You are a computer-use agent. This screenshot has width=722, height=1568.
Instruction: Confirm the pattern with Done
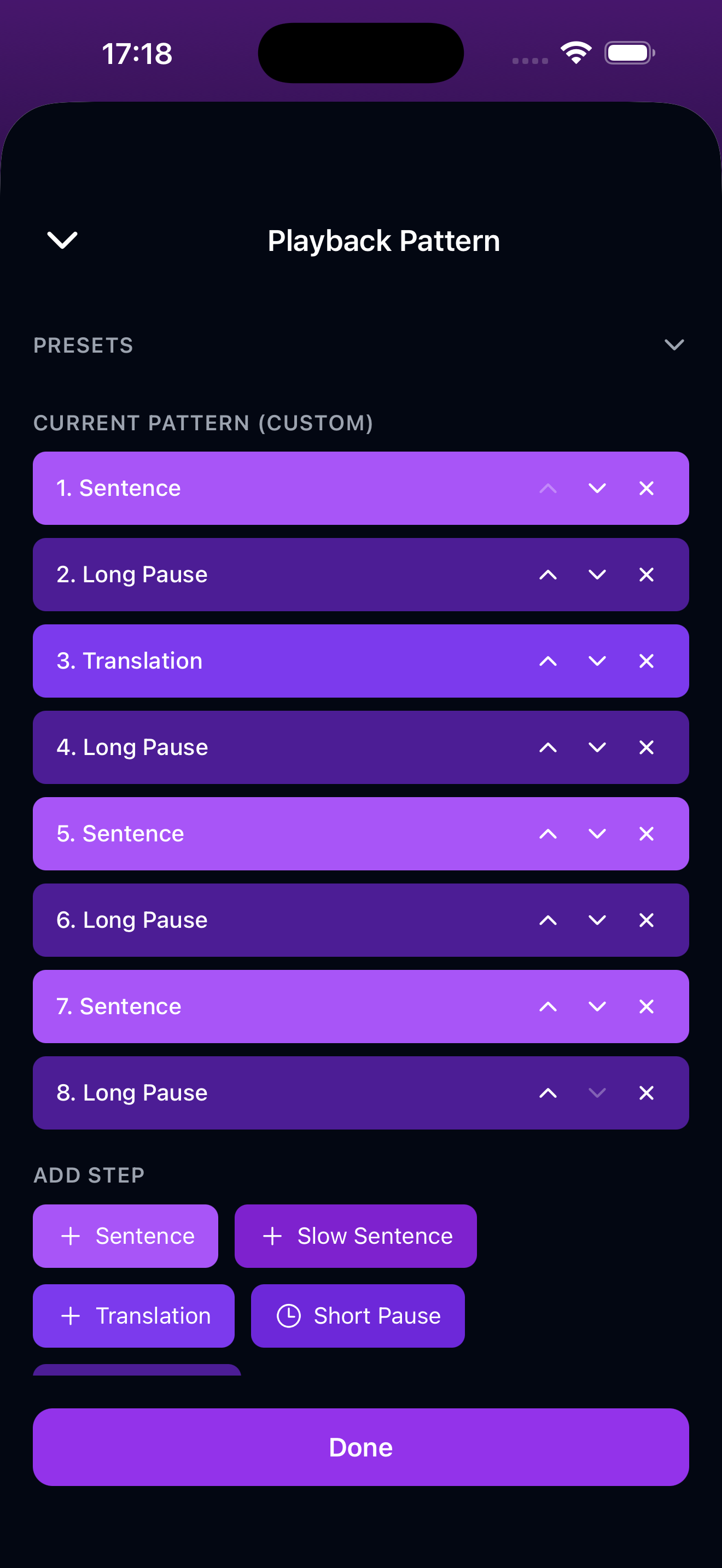pyautogui.click(x=361, y=1448)
